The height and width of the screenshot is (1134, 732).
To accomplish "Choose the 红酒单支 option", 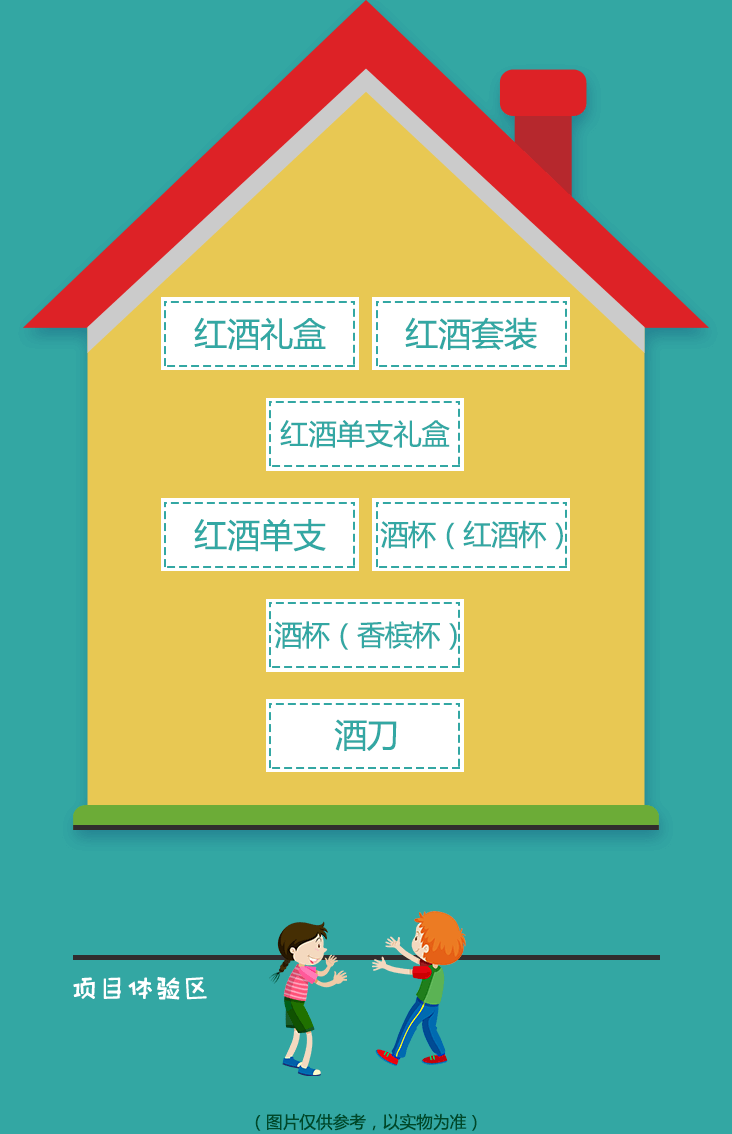I will click(260, 535).
